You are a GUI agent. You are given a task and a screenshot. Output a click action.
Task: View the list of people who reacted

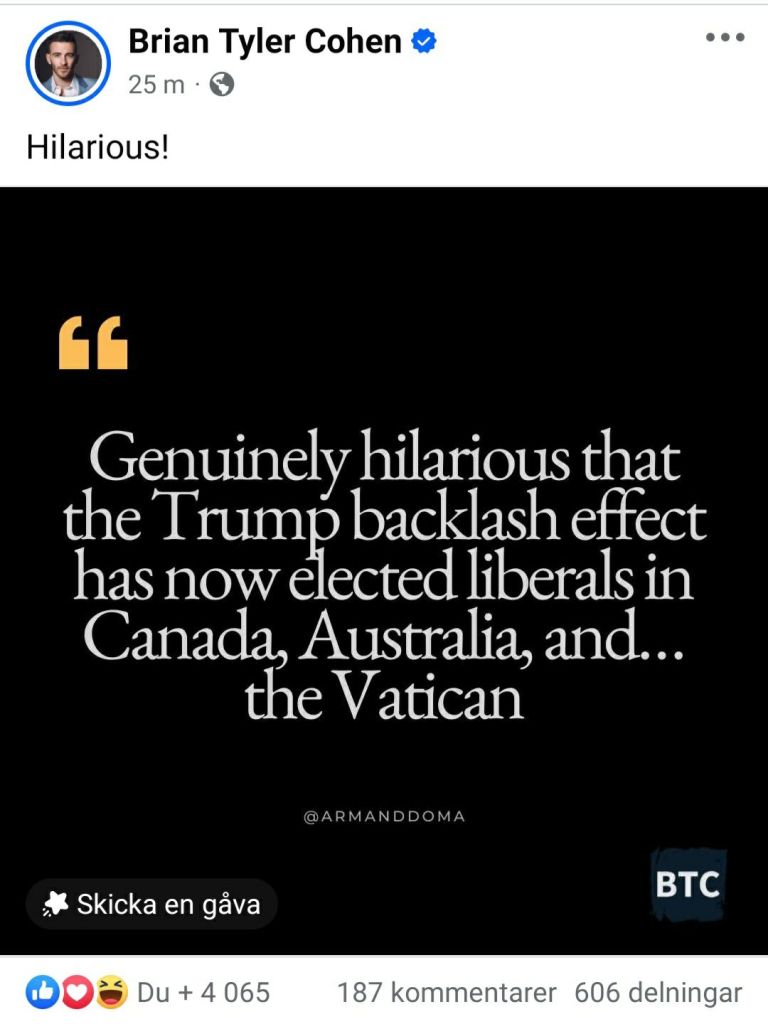click(x=150, y=992)
